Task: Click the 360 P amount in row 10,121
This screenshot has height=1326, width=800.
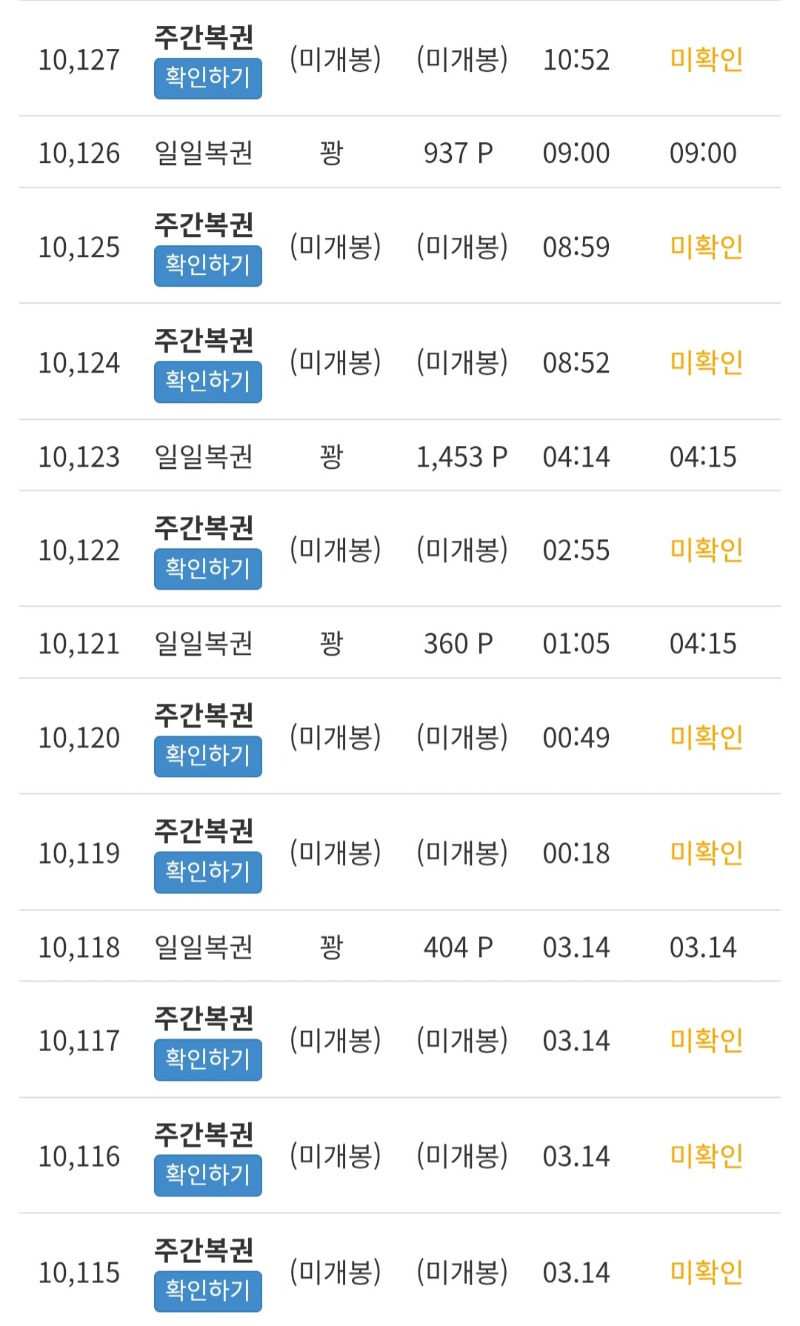Action: point(457,644)
